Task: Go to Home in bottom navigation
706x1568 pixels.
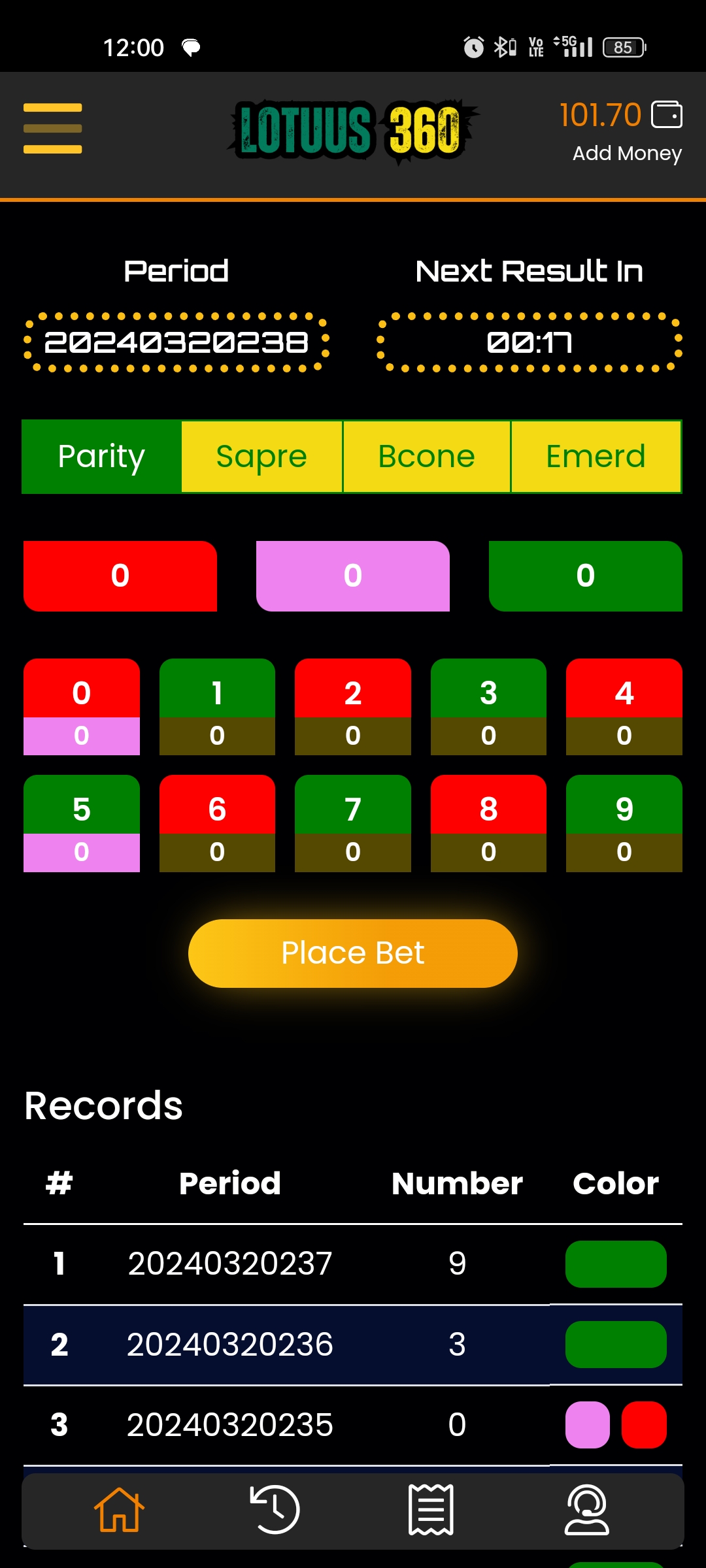Action: click(119, 1510)
